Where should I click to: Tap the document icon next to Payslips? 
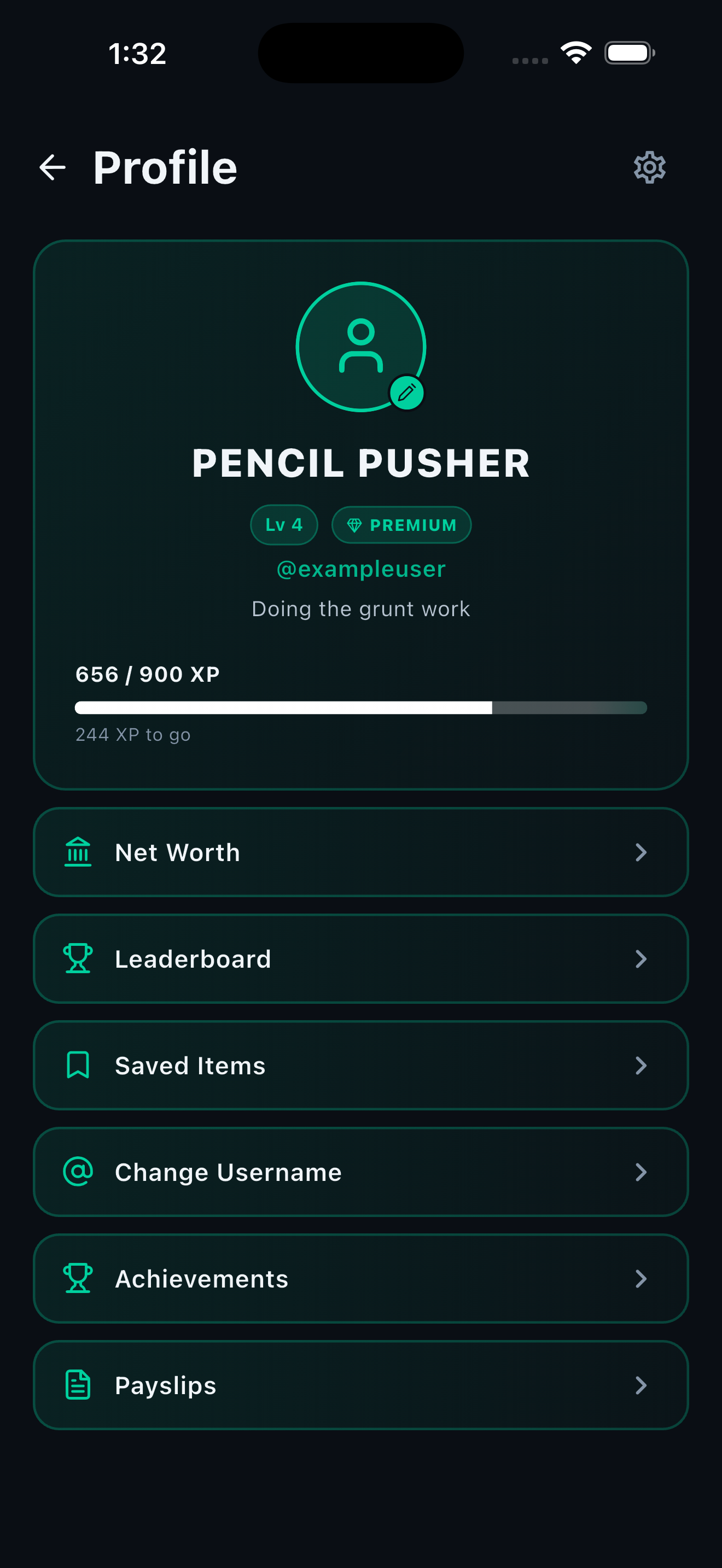pos(78,1386)
